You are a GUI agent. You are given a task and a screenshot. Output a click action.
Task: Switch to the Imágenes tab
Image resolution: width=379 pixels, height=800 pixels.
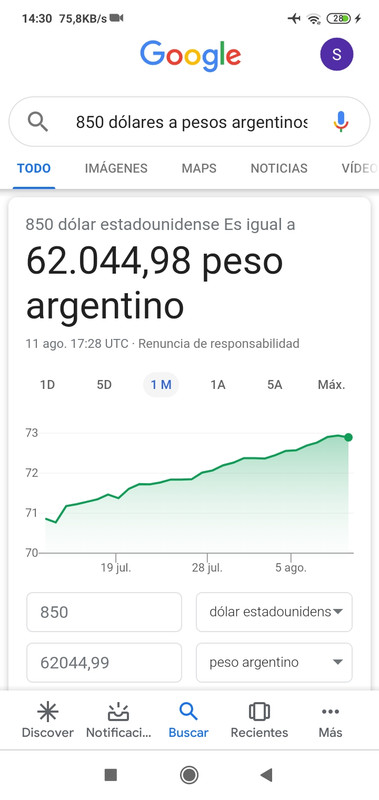116,168
